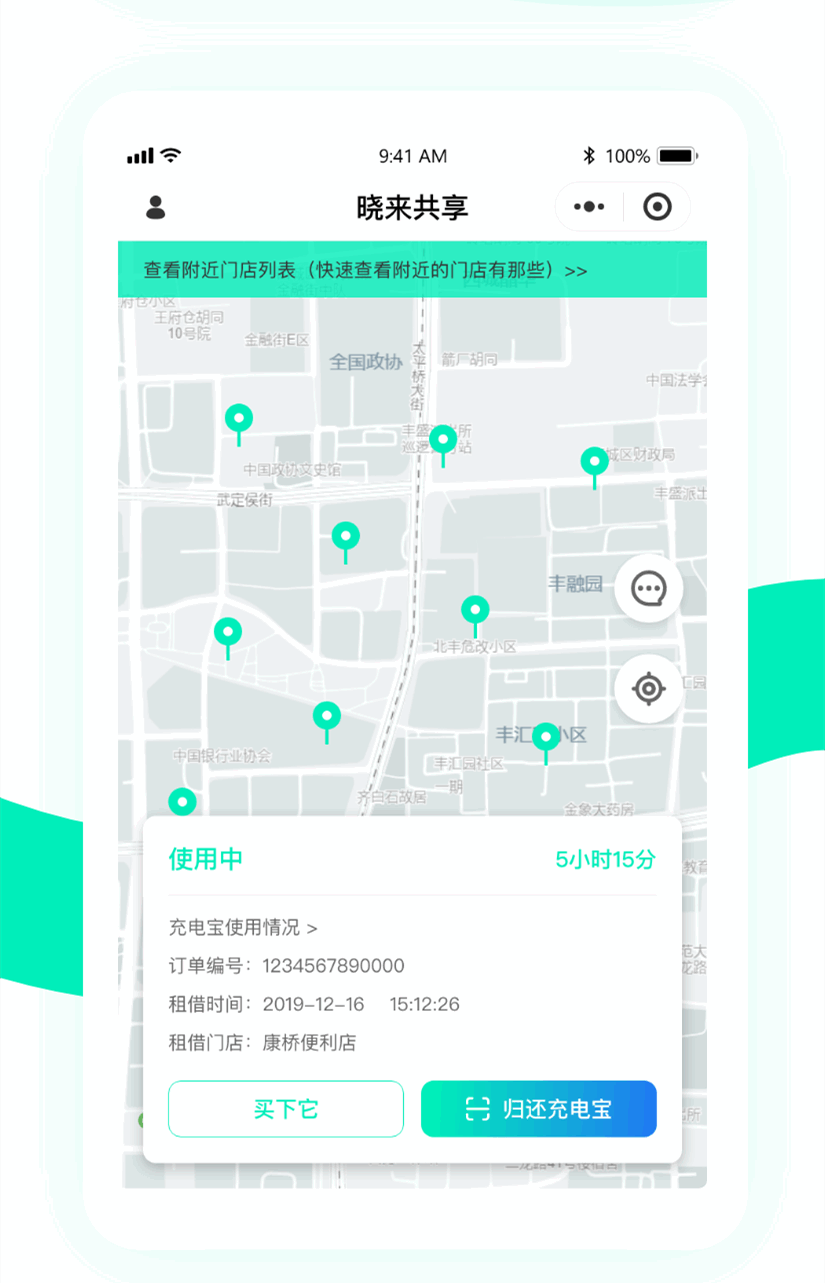This screenshot has width=825, height=1283.
Task: Recenter the map on my location
Action: pos(648,688)
